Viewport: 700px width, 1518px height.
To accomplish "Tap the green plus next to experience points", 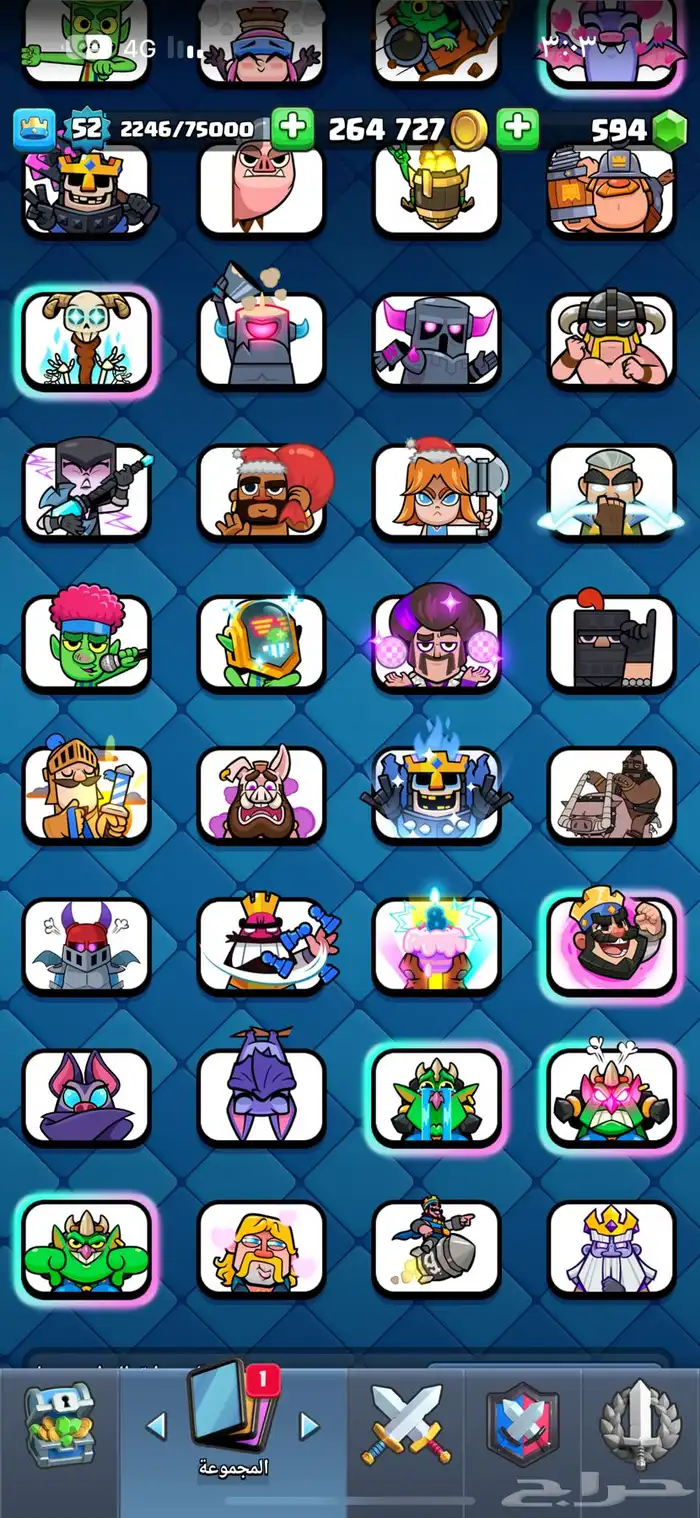I will (x=292, y=129).
